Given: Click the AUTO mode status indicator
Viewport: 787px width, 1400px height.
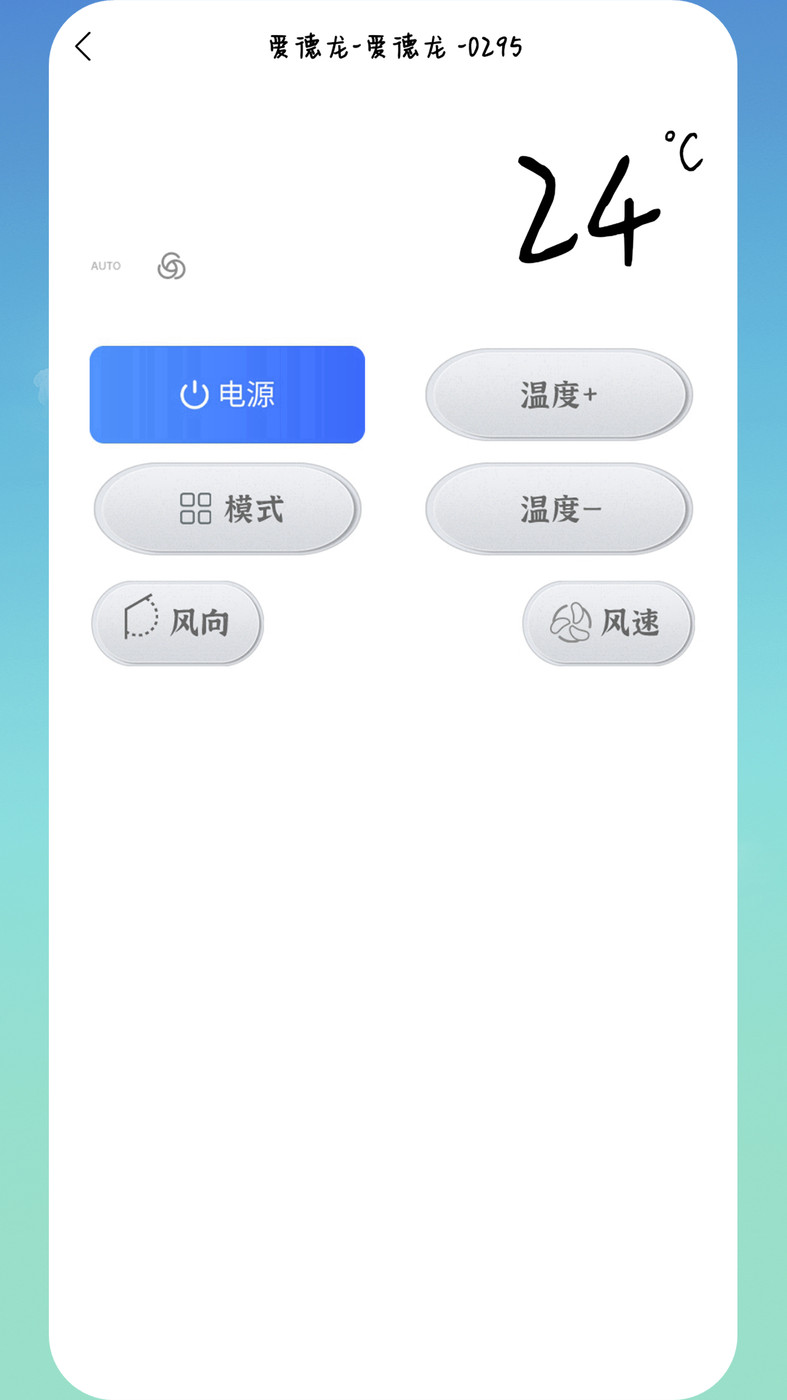Looking at the screenshot, I should pyautogui.click(x=105, y=266).
